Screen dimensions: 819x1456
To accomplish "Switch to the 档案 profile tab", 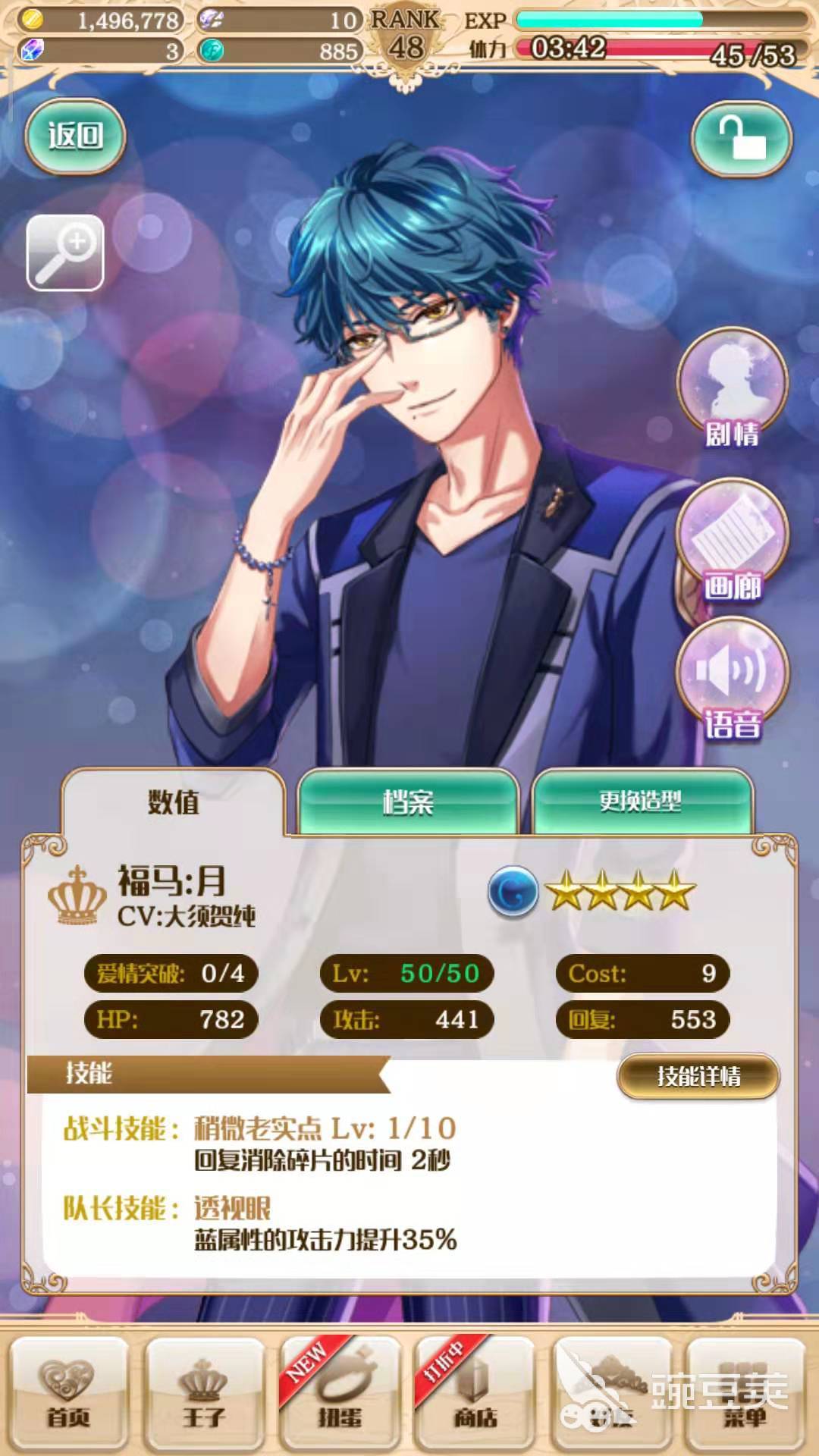I will click(x=408, y=802).
